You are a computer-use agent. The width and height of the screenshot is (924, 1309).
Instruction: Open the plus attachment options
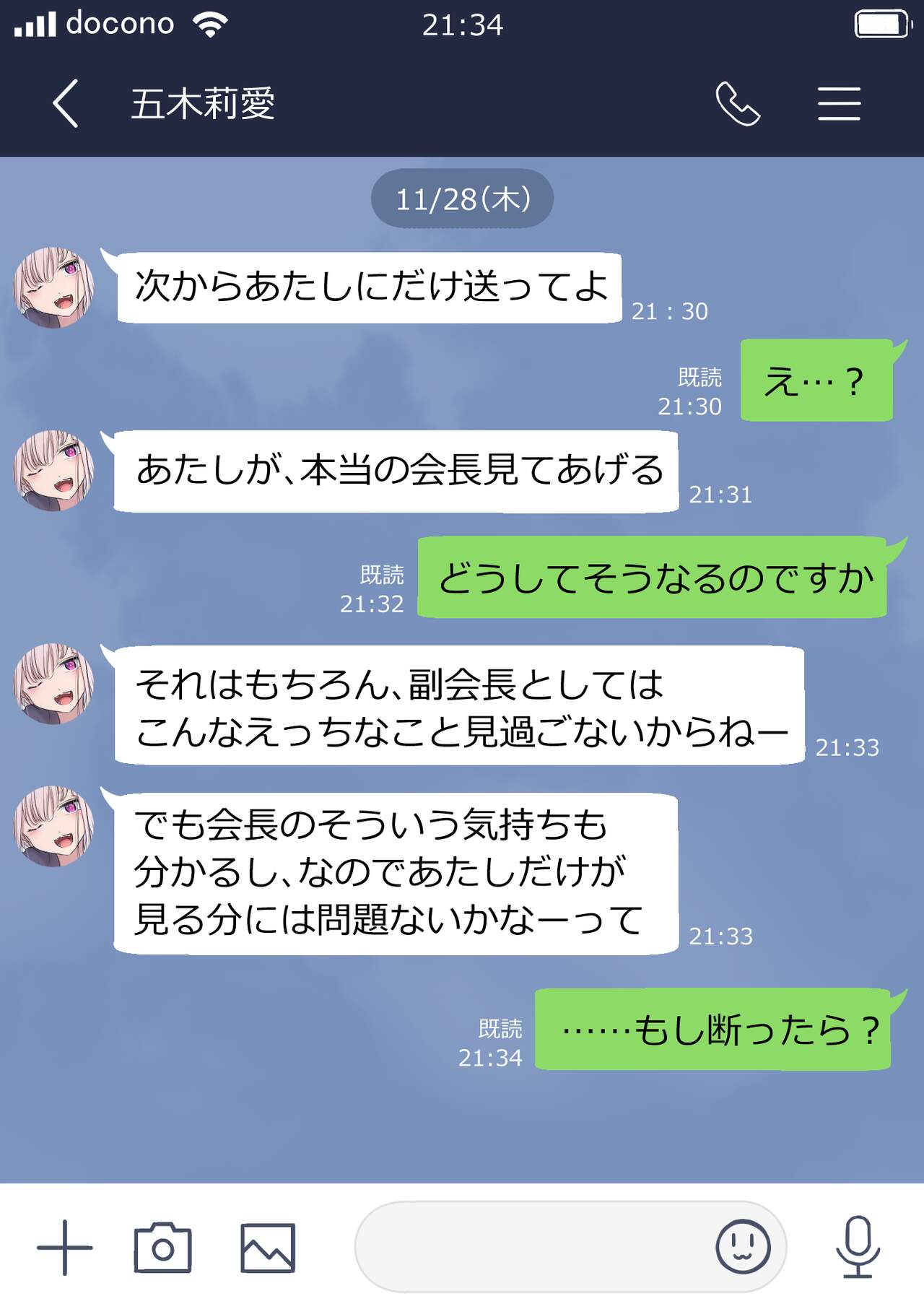coord(65,1247)
